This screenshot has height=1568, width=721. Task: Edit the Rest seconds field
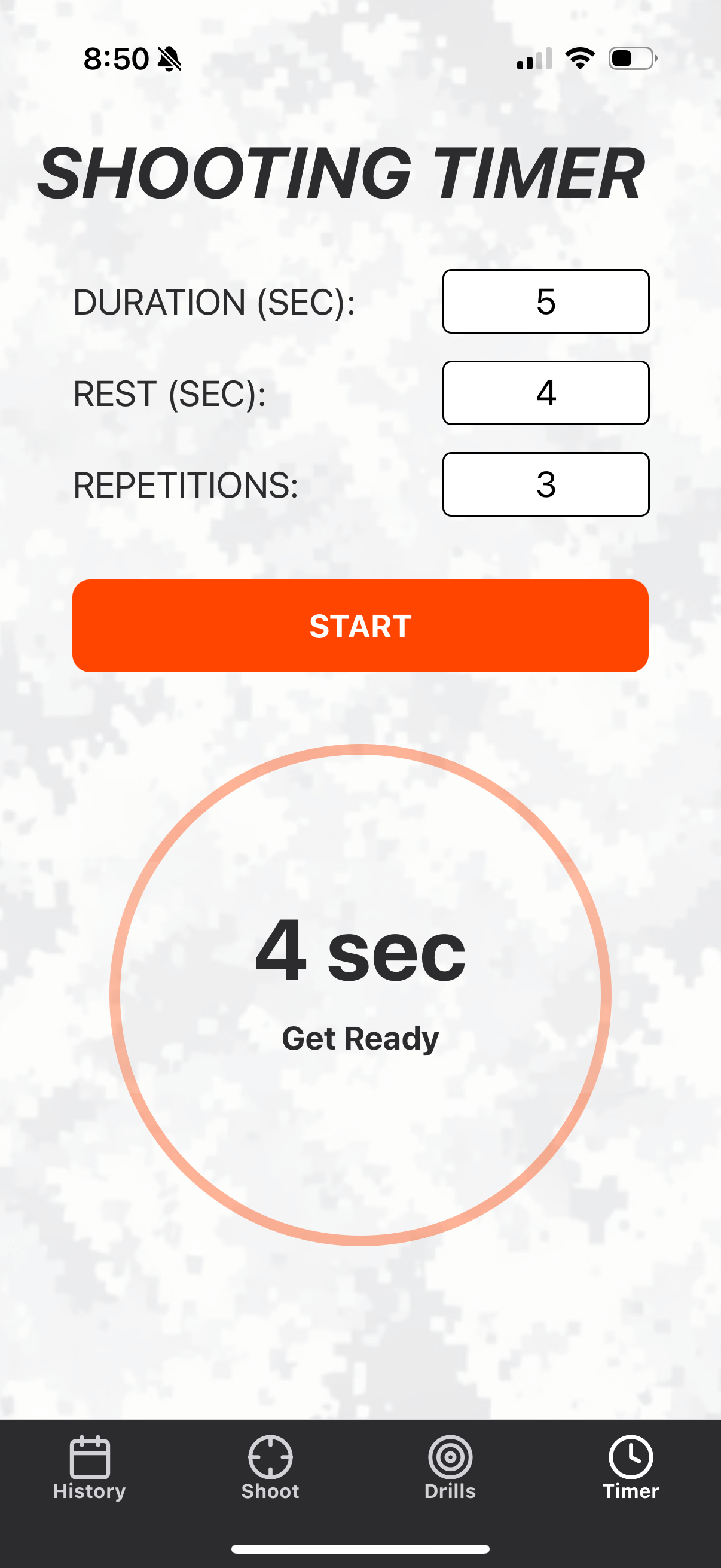(545, 393)
